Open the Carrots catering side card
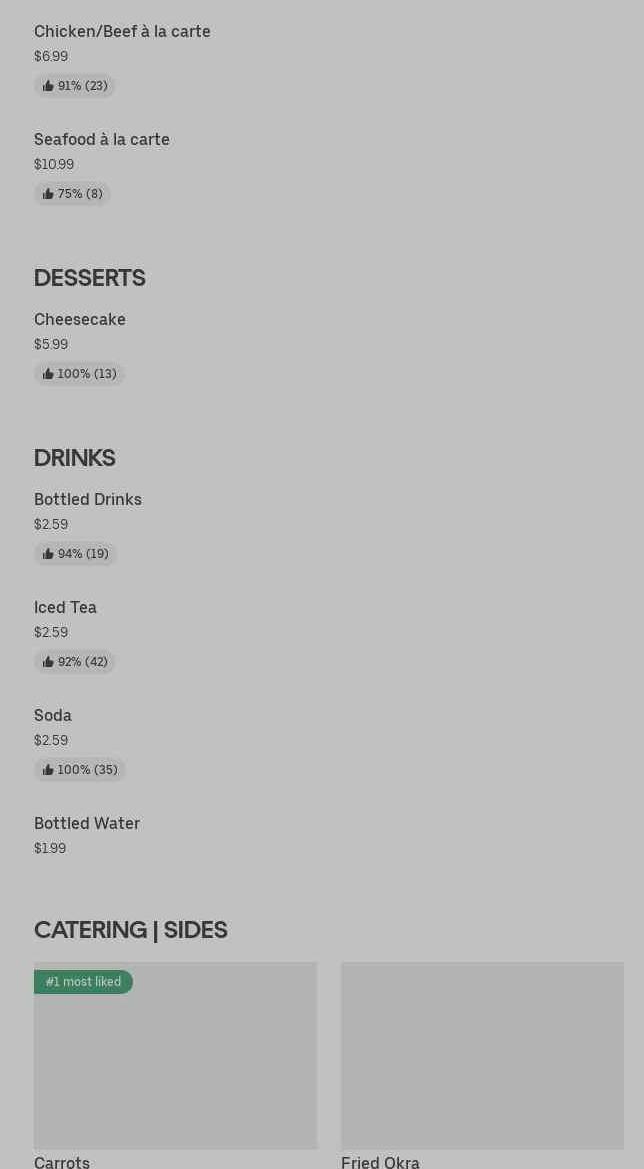The width and height of the screenshot is (644, 1169). click(175, 1060)
